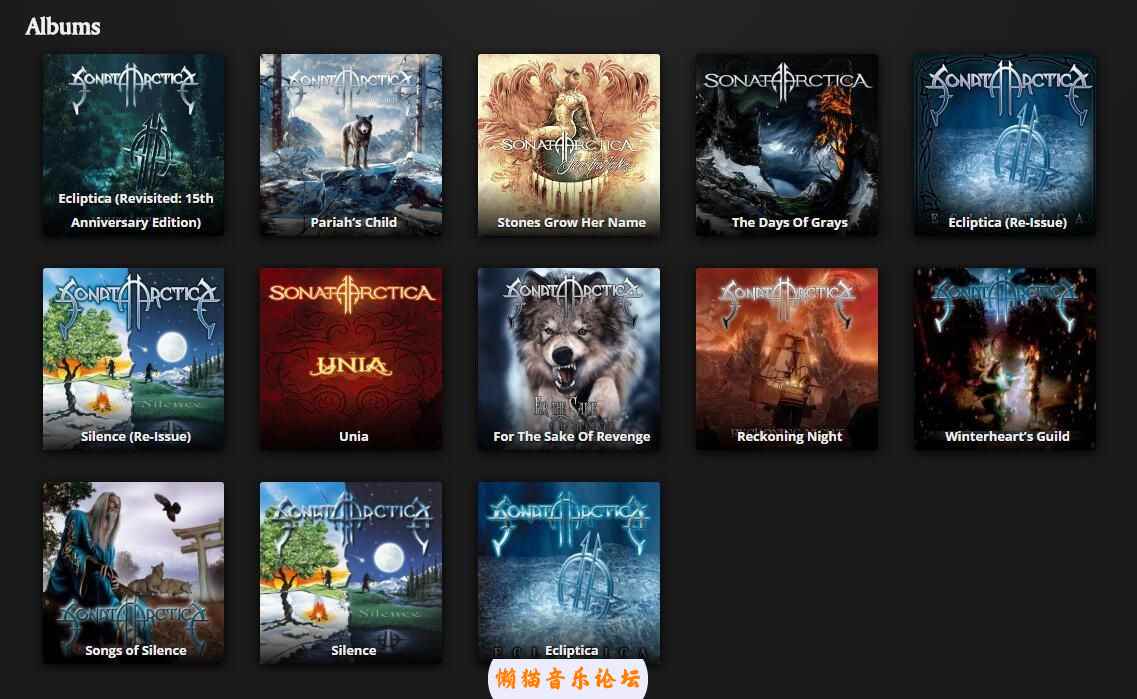Open the Unia album

point(351,358)
